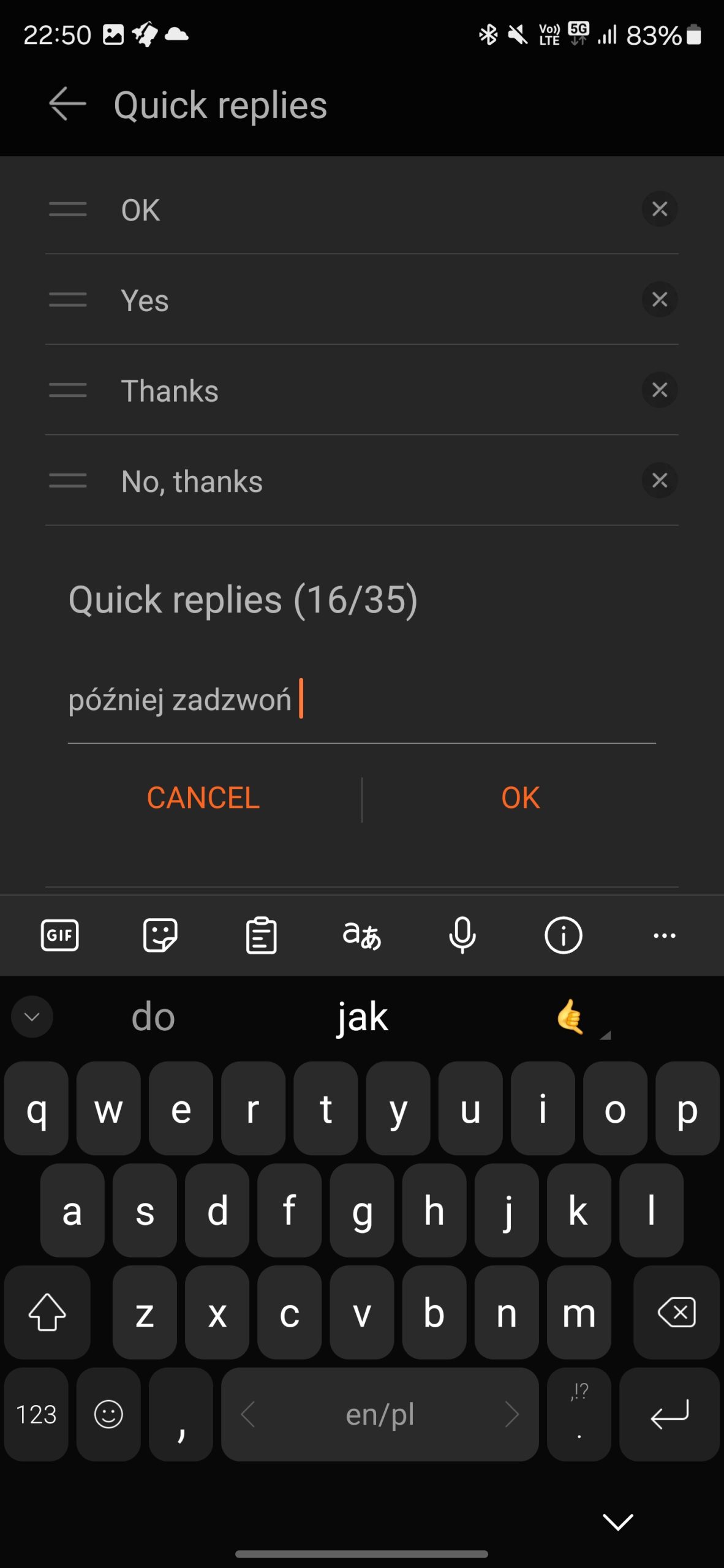Switch to the 123 number keyboard
Image resolution: width=724 pixels, height=1568 pixels.
click(36, 1414)
